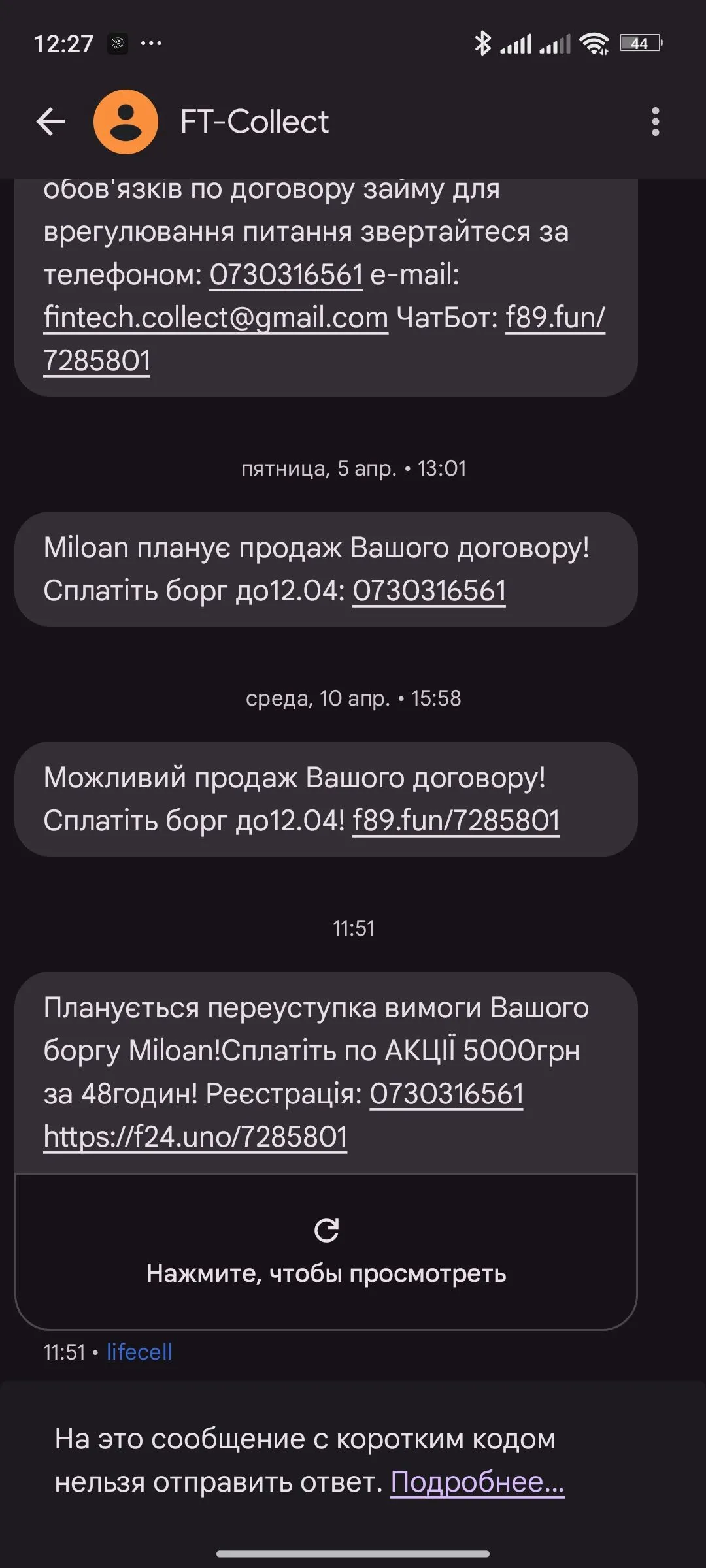This screenshot has width=706, height=1568.
Task: Call 0730316561 after телефоном in top message
Action: tap(286, 275)
